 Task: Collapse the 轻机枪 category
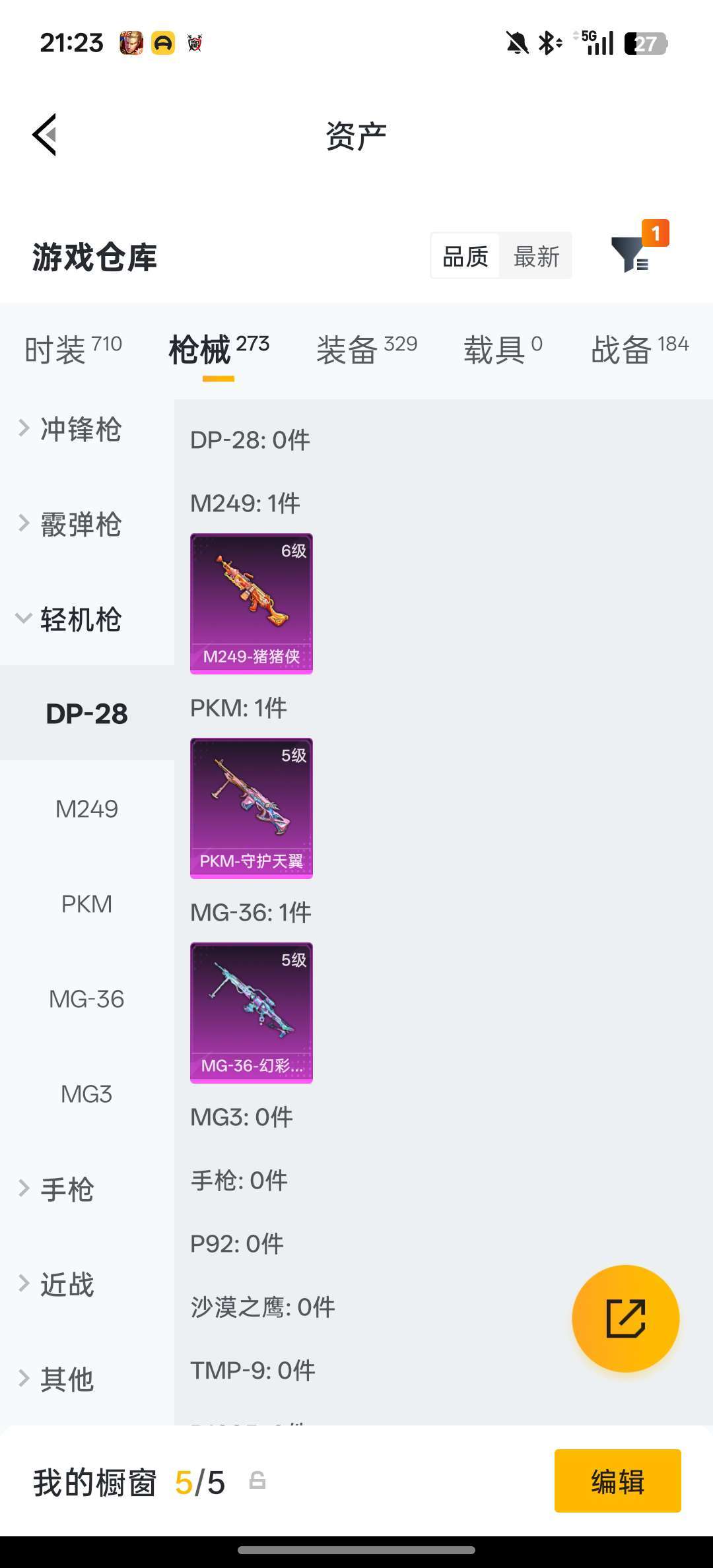[x=79, y=619]
